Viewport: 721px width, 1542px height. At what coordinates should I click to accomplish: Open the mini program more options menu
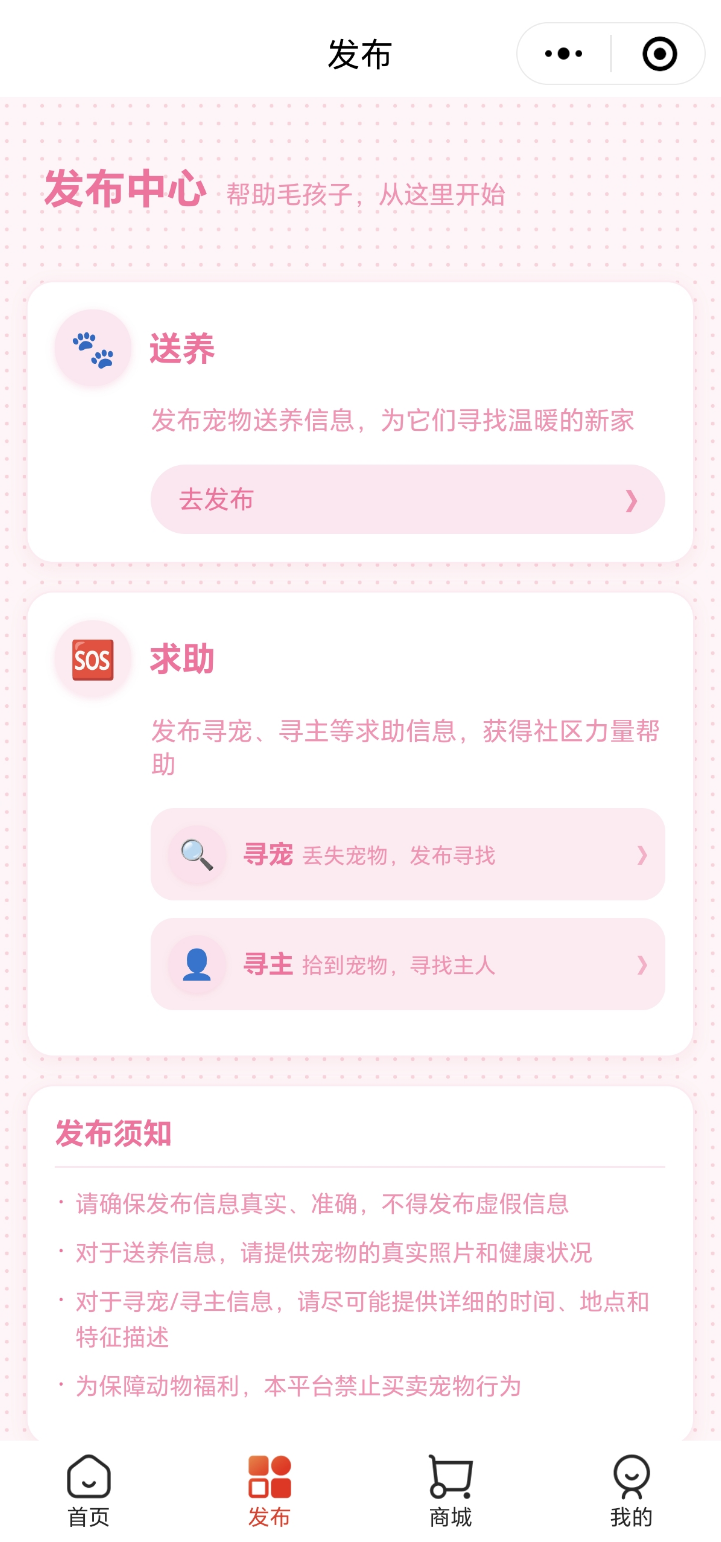click(x=563, y=54)
